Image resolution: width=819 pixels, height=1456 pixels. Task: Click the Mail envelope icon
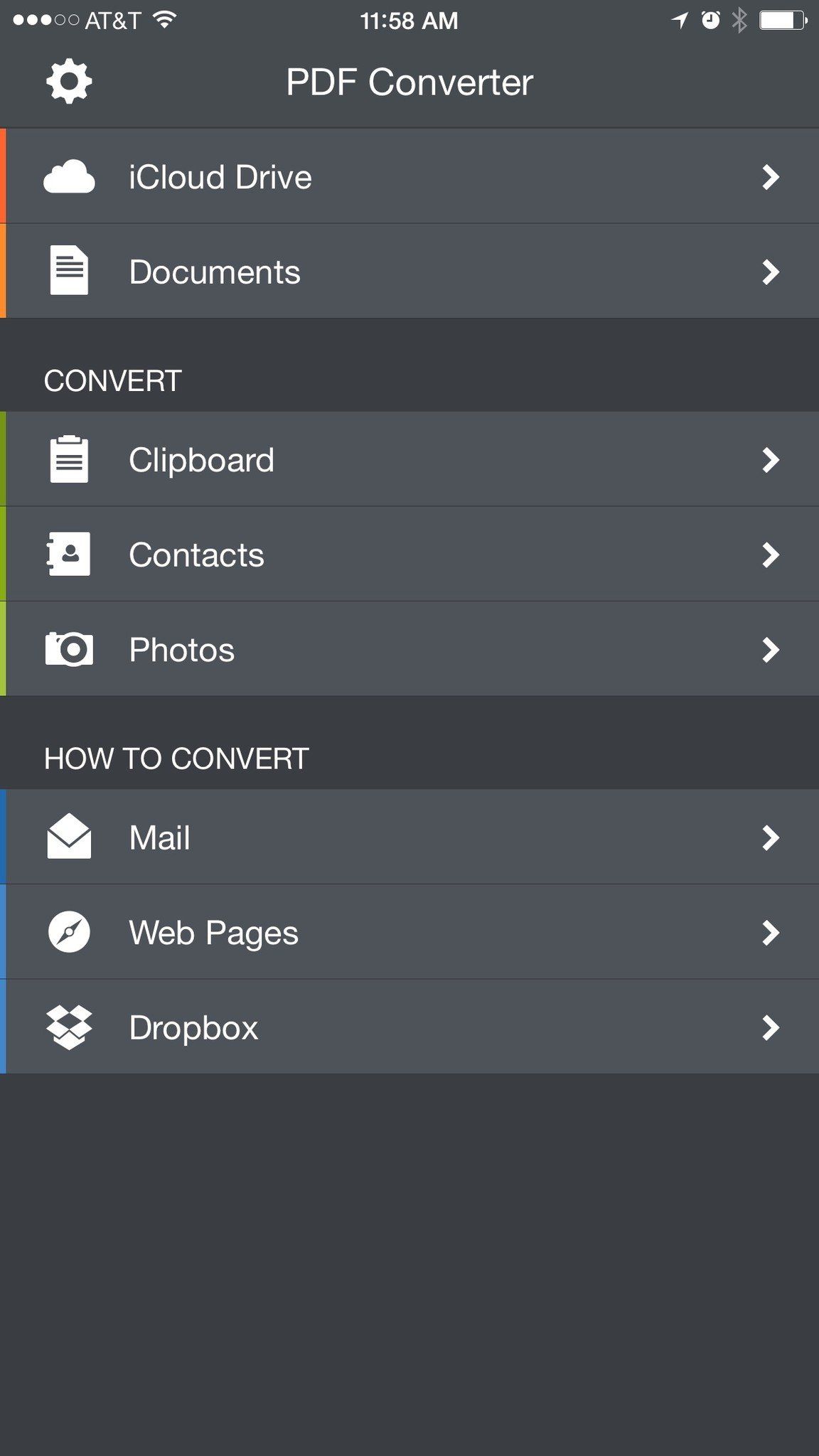(69, 837)
